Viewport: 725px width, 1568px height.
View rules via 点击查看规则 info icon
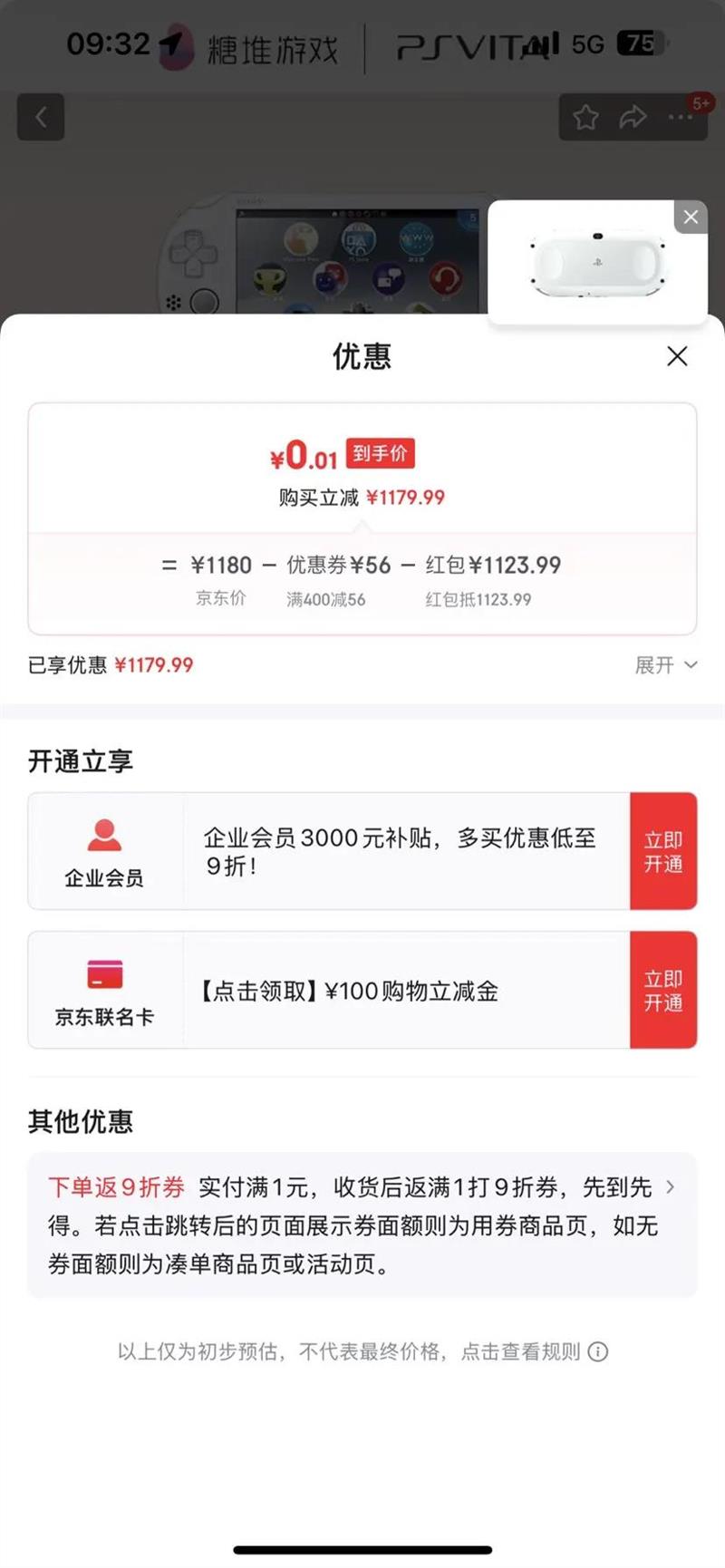tap(598, 1351)
